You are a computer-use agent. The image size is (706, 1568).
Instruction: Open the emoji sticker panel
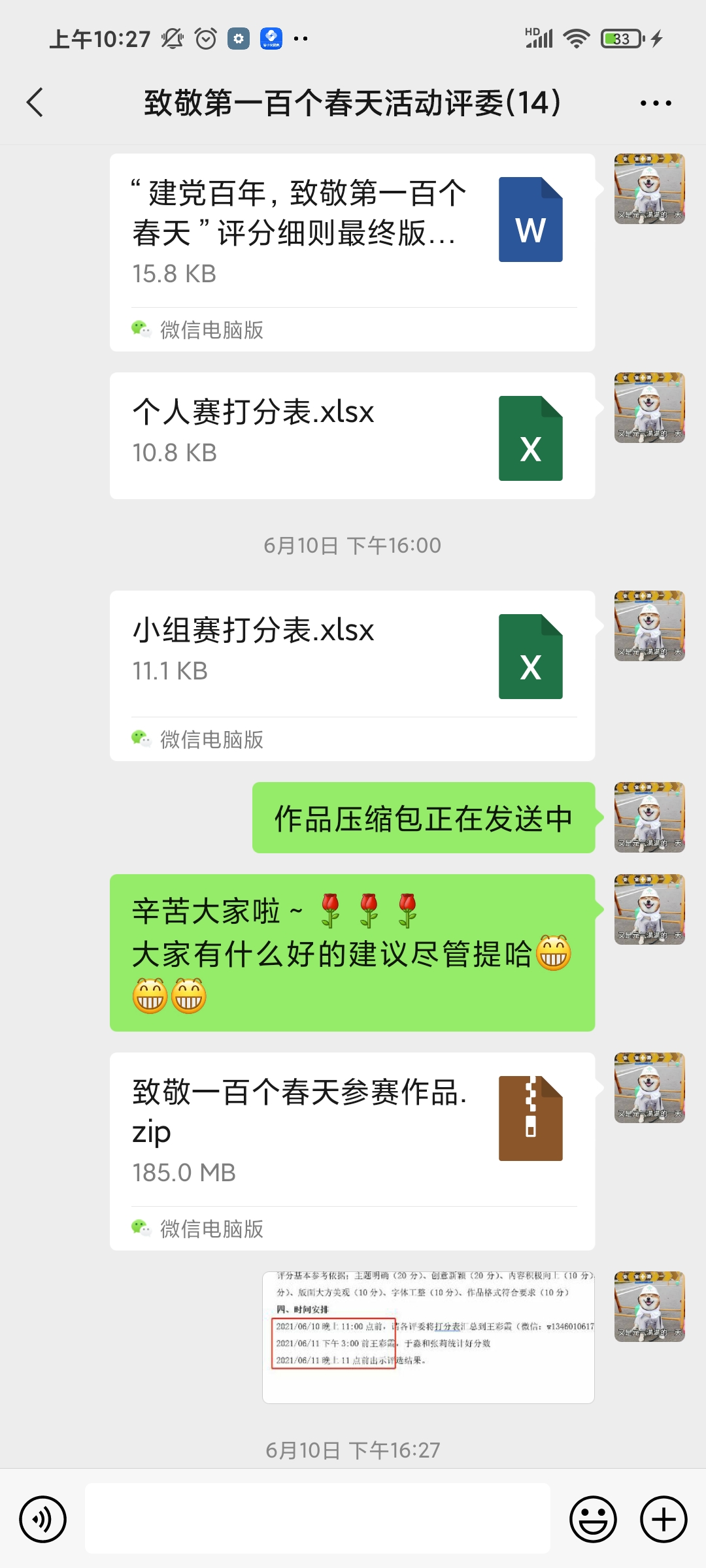(x=593, y=1519)
